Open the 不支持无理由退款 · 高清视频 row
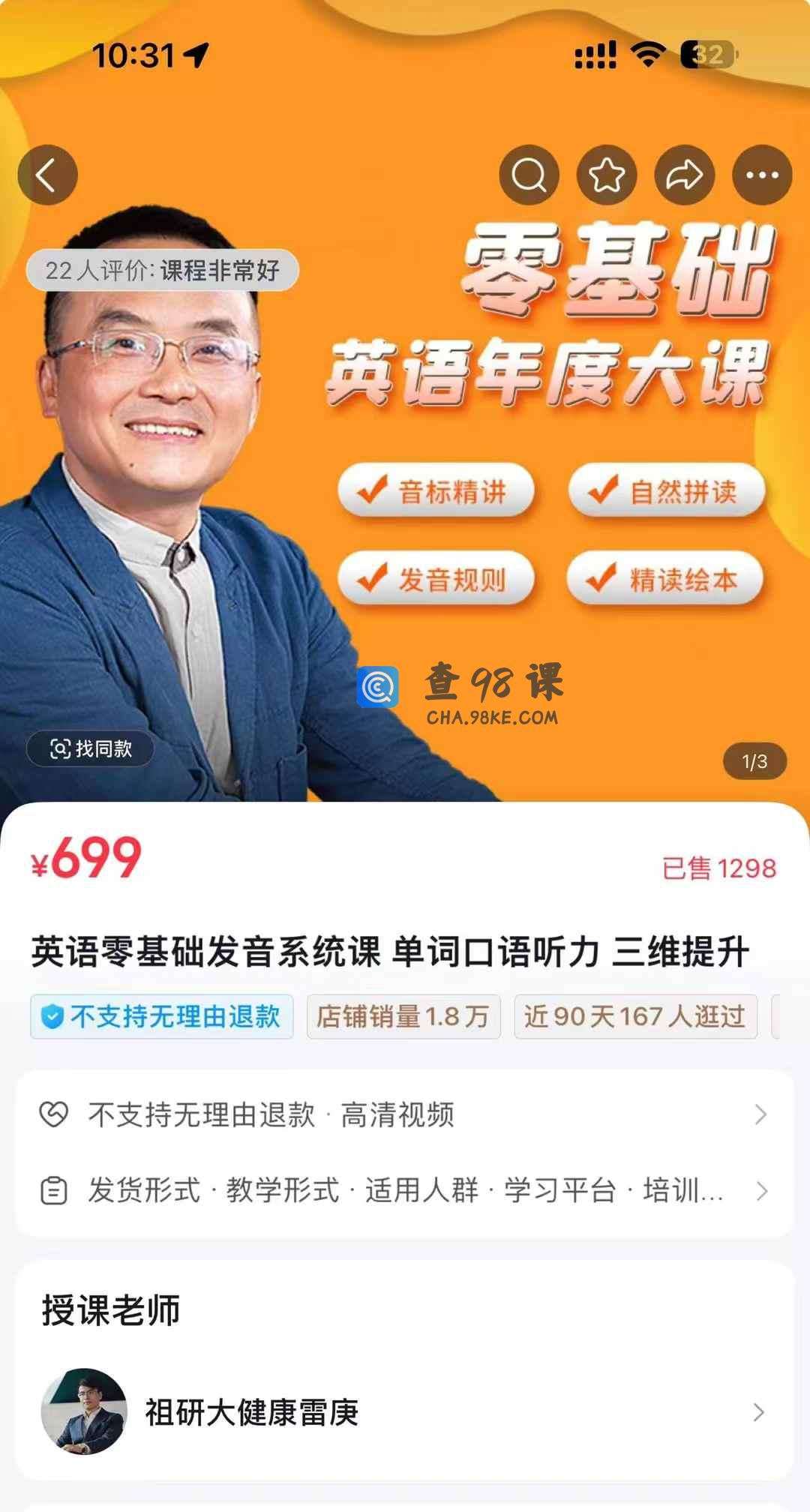Image resolution: width=810 pixels, height=1512 pixels. [x=405, y=1114]
